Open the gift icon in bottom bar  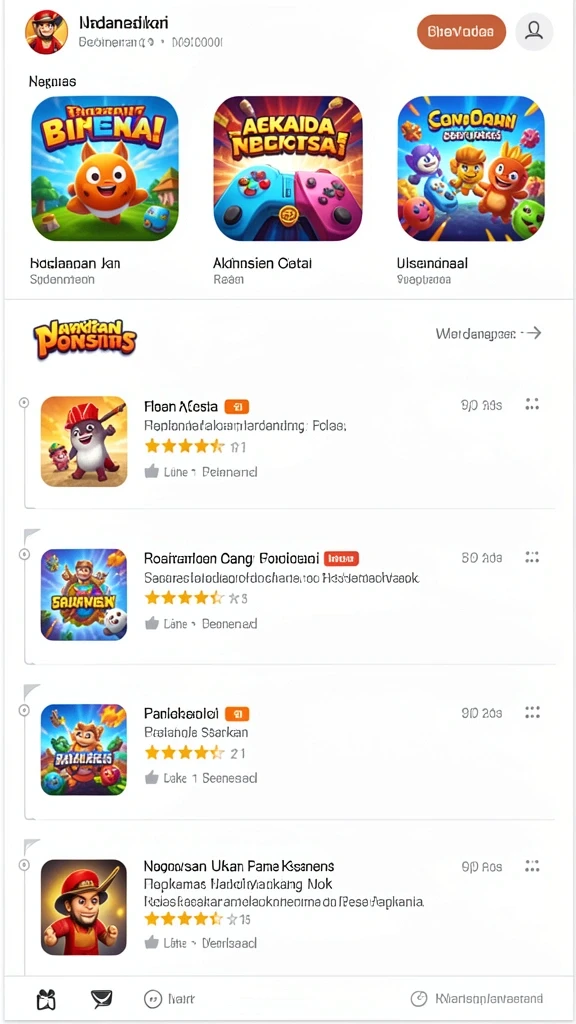pyautogui.click(x=46, y=999)
